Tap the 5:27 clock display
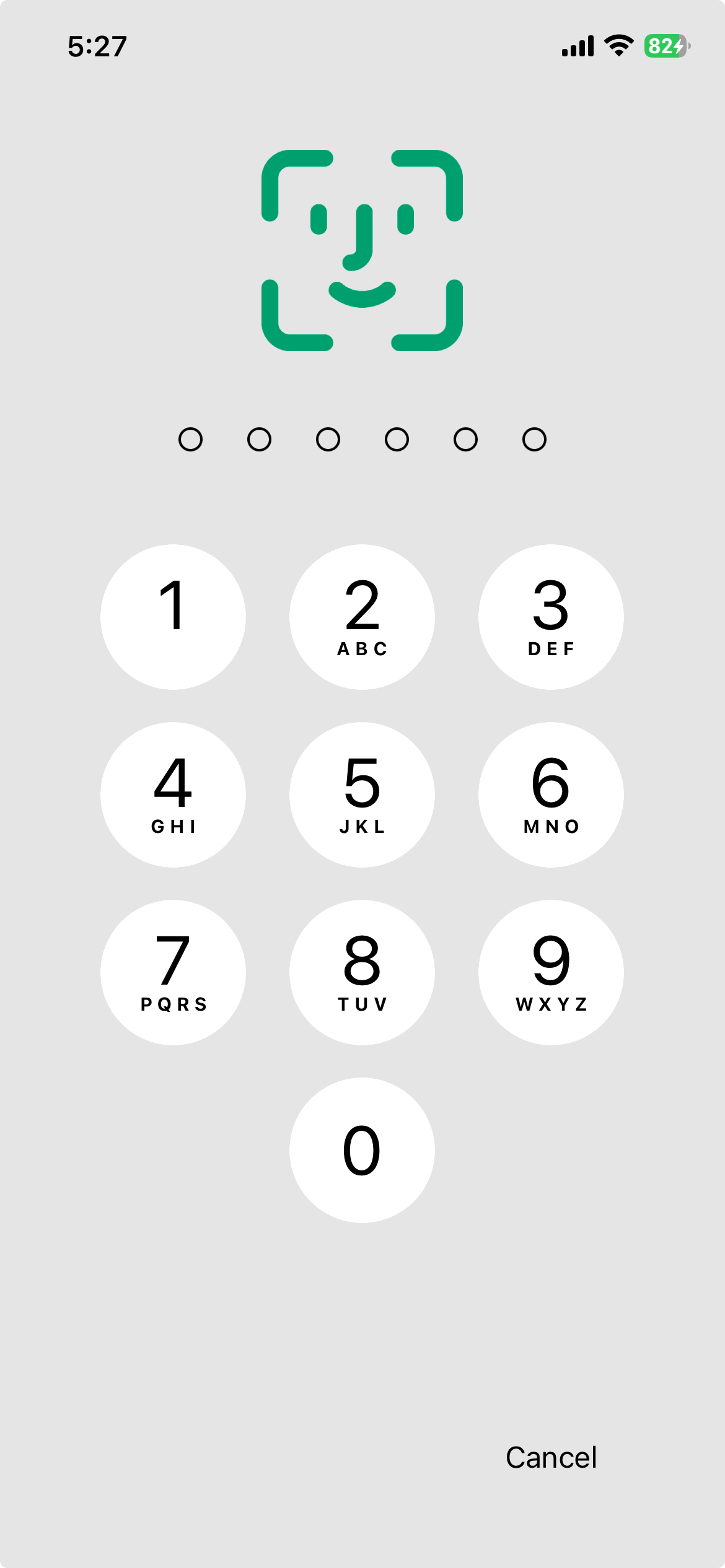This screenshot has height=1568, width=725. (x=97, y=45)
